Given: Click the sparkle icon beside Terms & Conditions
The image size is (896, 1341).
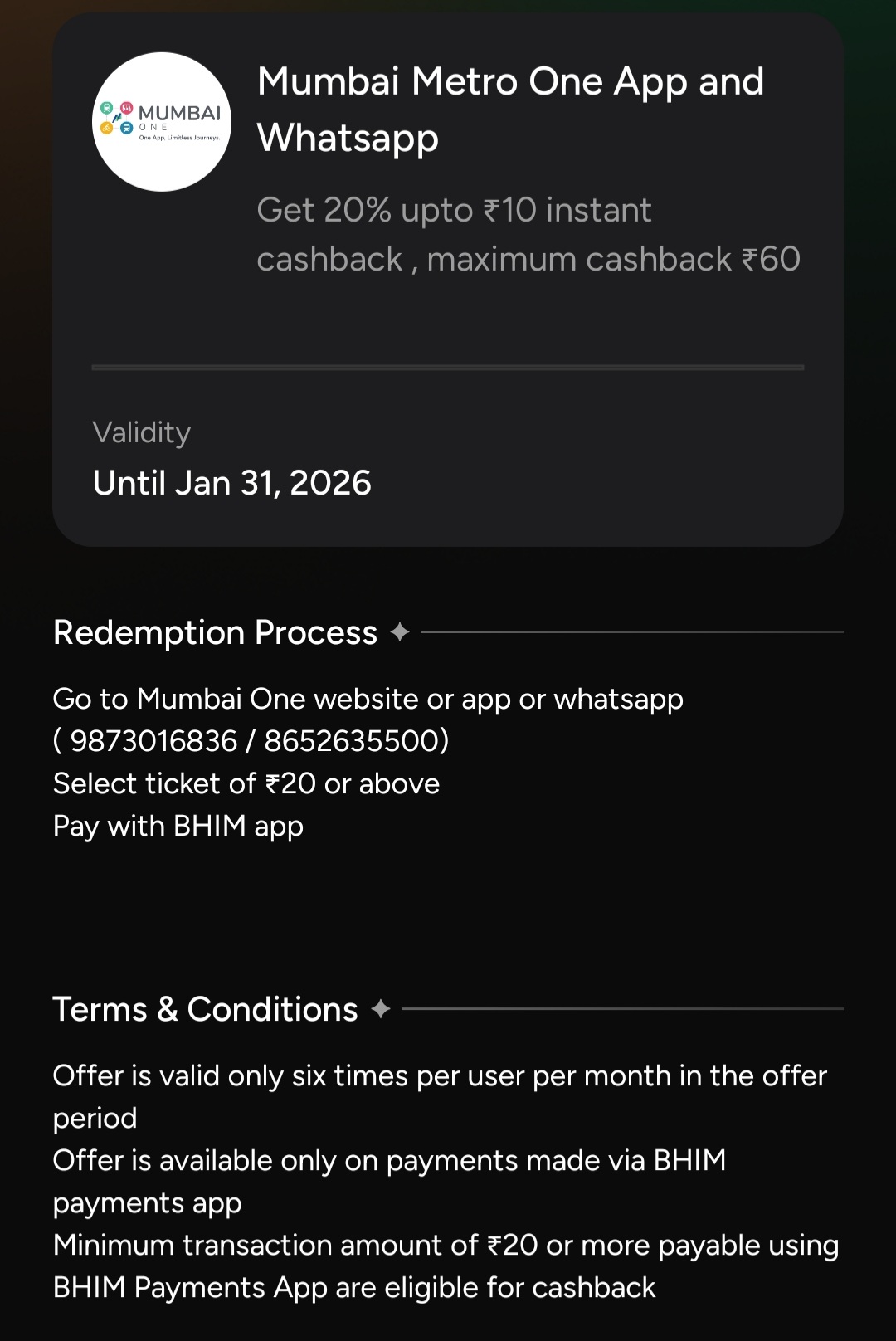Looking at the screenshot, I should pyautogui.click(x=382, y=1010).
